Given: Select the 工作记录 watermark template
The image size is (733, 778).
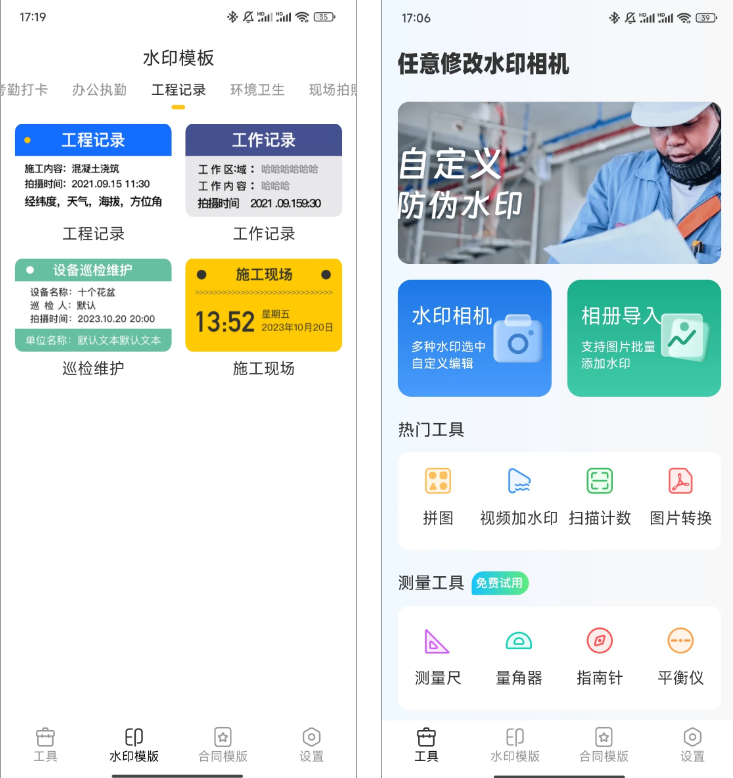Looking at the screenshot, I should pyautogui.click(x=263, y=171).
